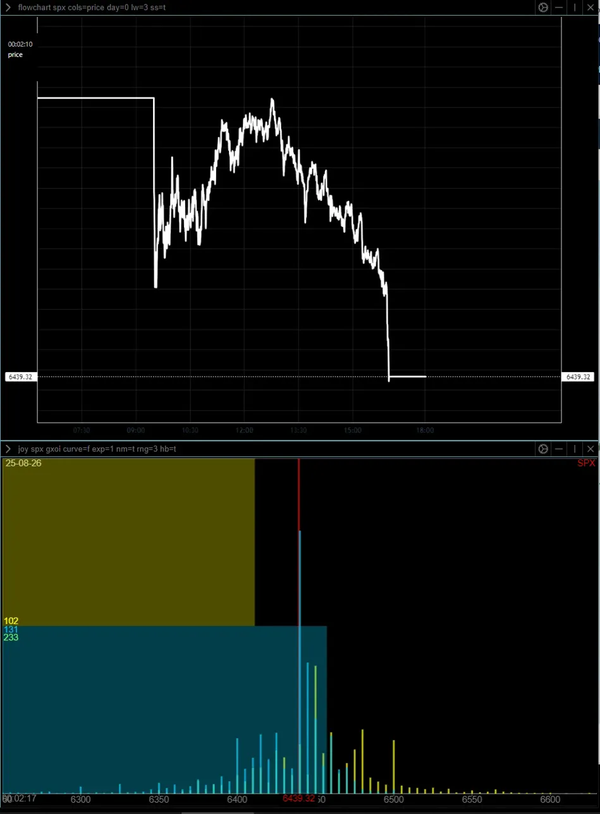Close the flowchart spx panel
Screen dimensions: 600x814
pyautogui.click(x=590, y=6)
